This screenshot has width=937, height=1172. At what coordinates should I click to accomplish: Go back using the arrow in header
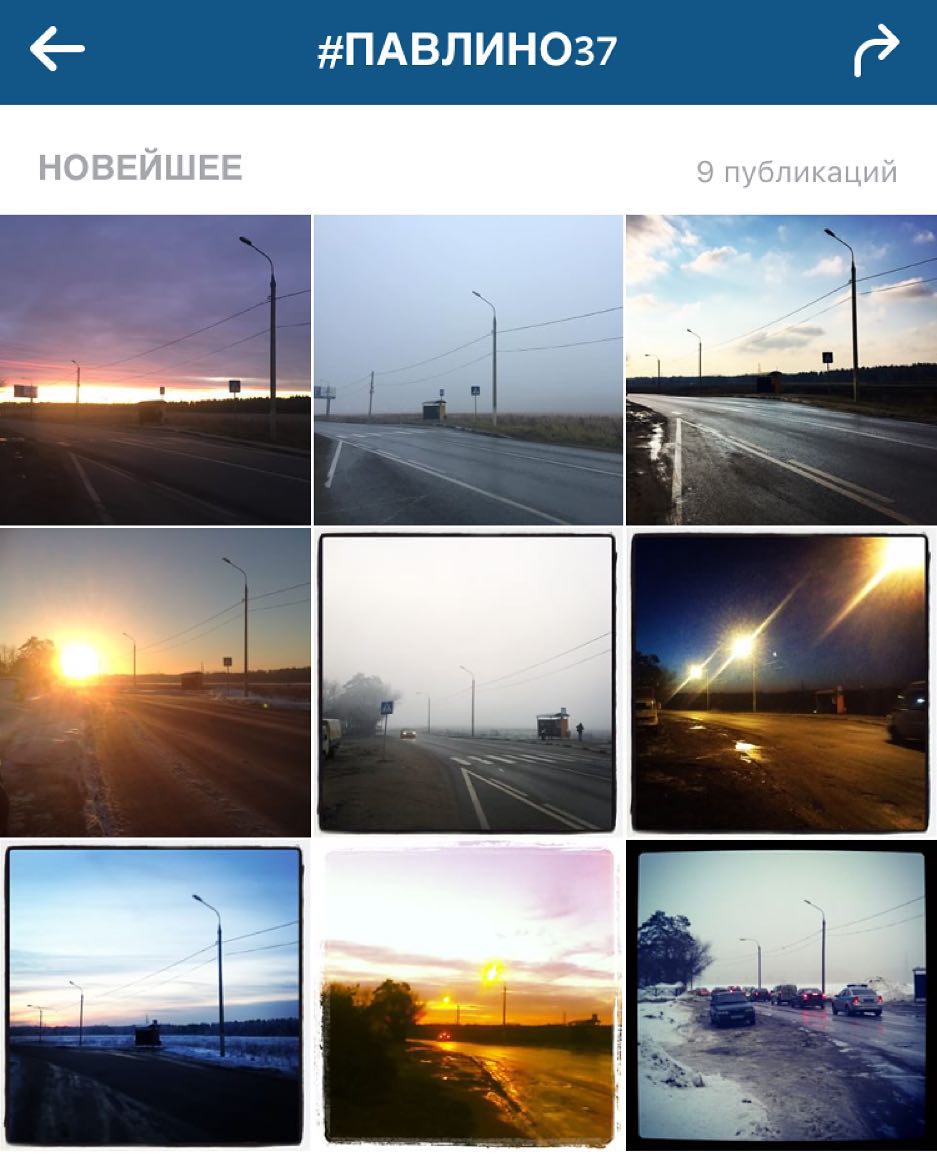(x=57, y=50)
